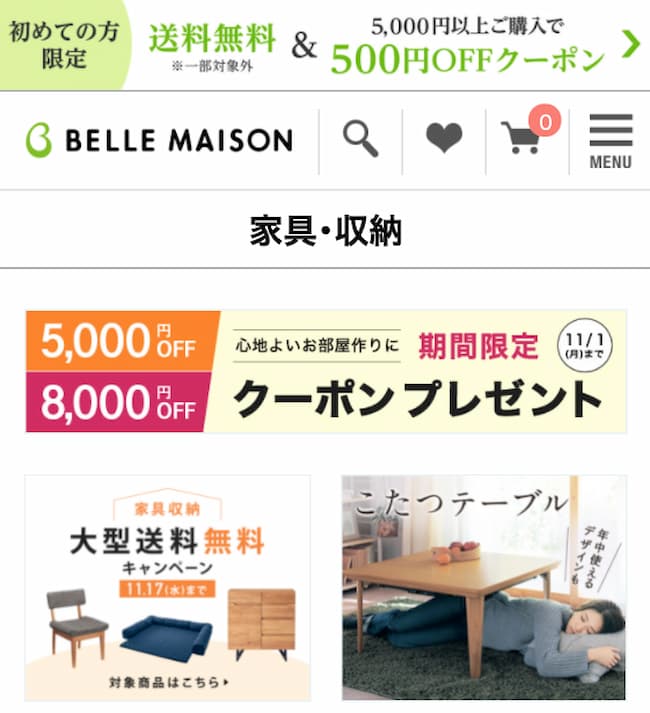650x713 pixels.
Task: Open favorites heart icon
Action: tap(444, 138)
